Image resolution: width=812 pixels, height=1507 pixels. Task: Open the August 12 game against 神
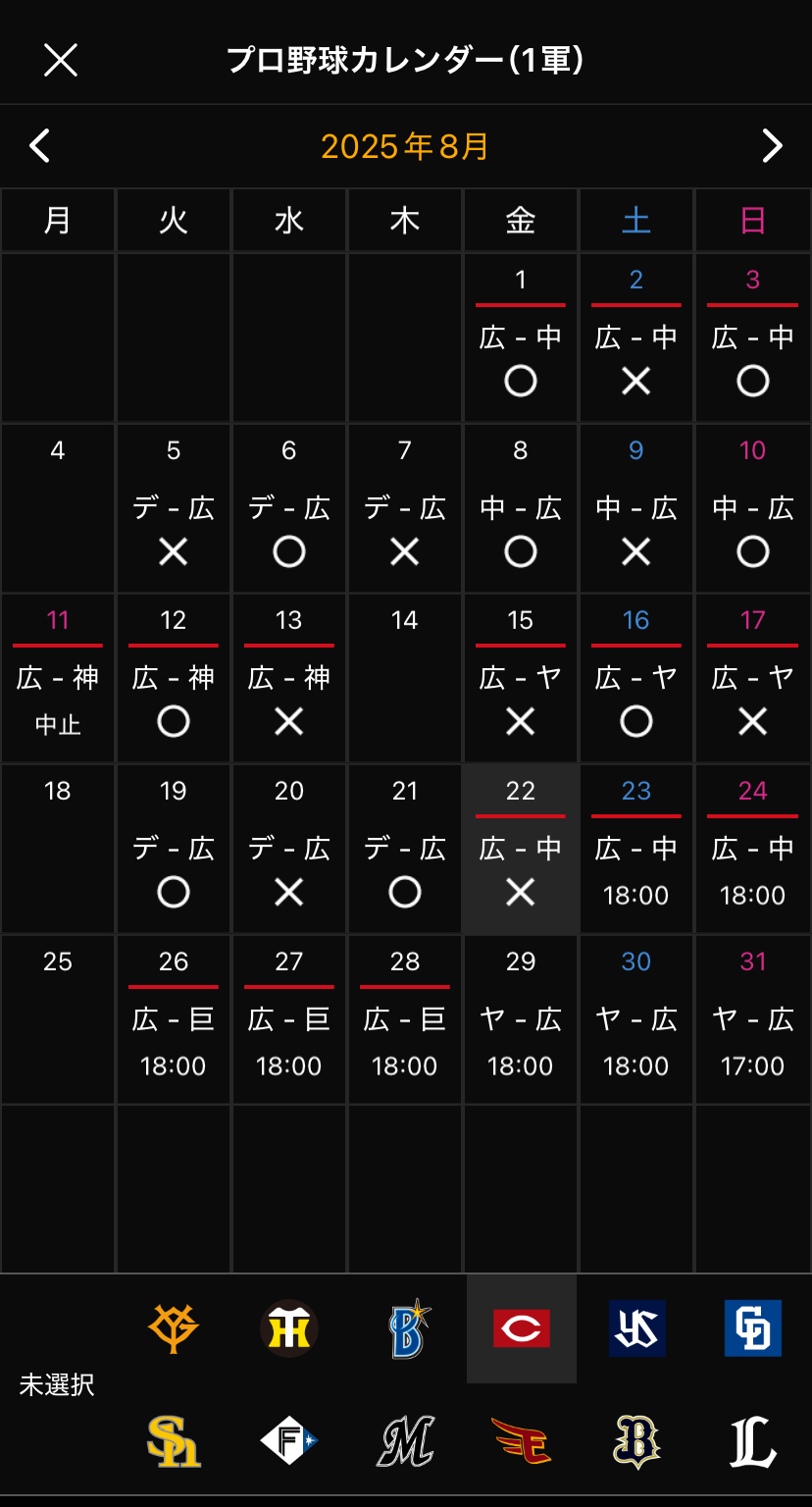tap(174, 678)
